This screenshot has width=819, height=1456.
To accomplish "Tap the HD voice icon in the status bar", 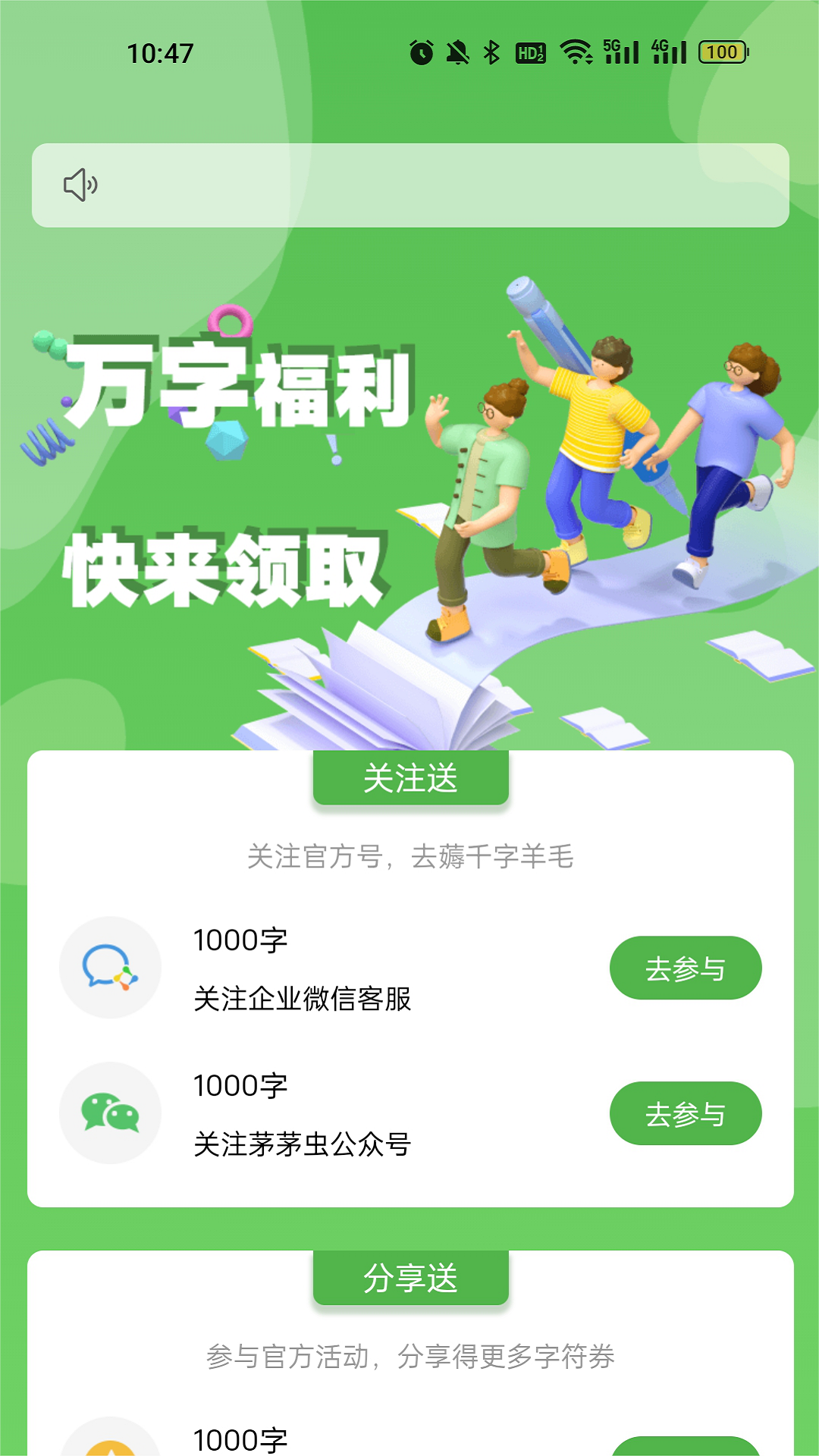I will click(x=532, y=52).
